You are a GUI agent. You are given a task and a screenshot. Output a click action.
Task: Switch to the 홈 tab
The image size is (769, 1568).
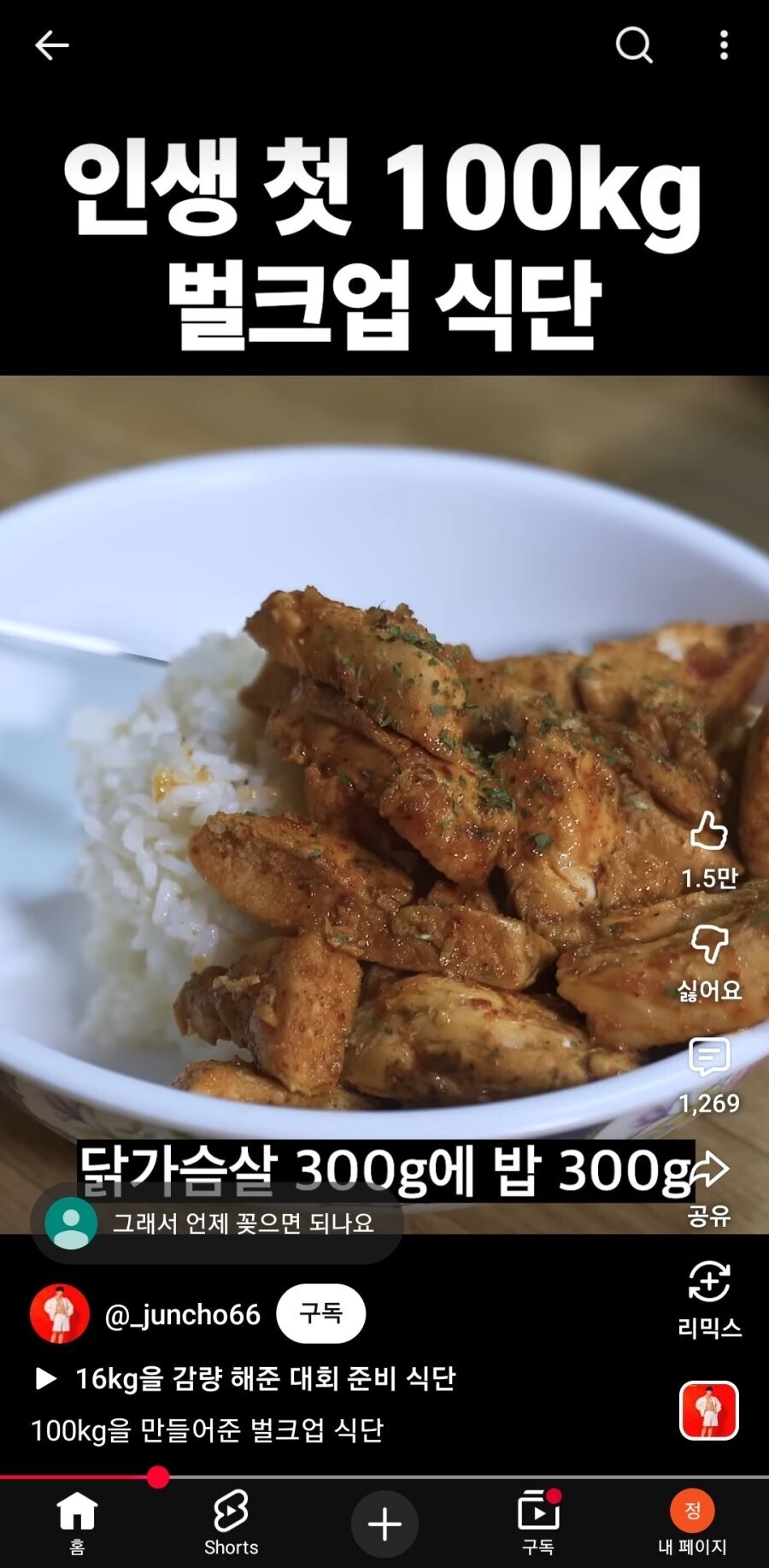coord(77,1524)
